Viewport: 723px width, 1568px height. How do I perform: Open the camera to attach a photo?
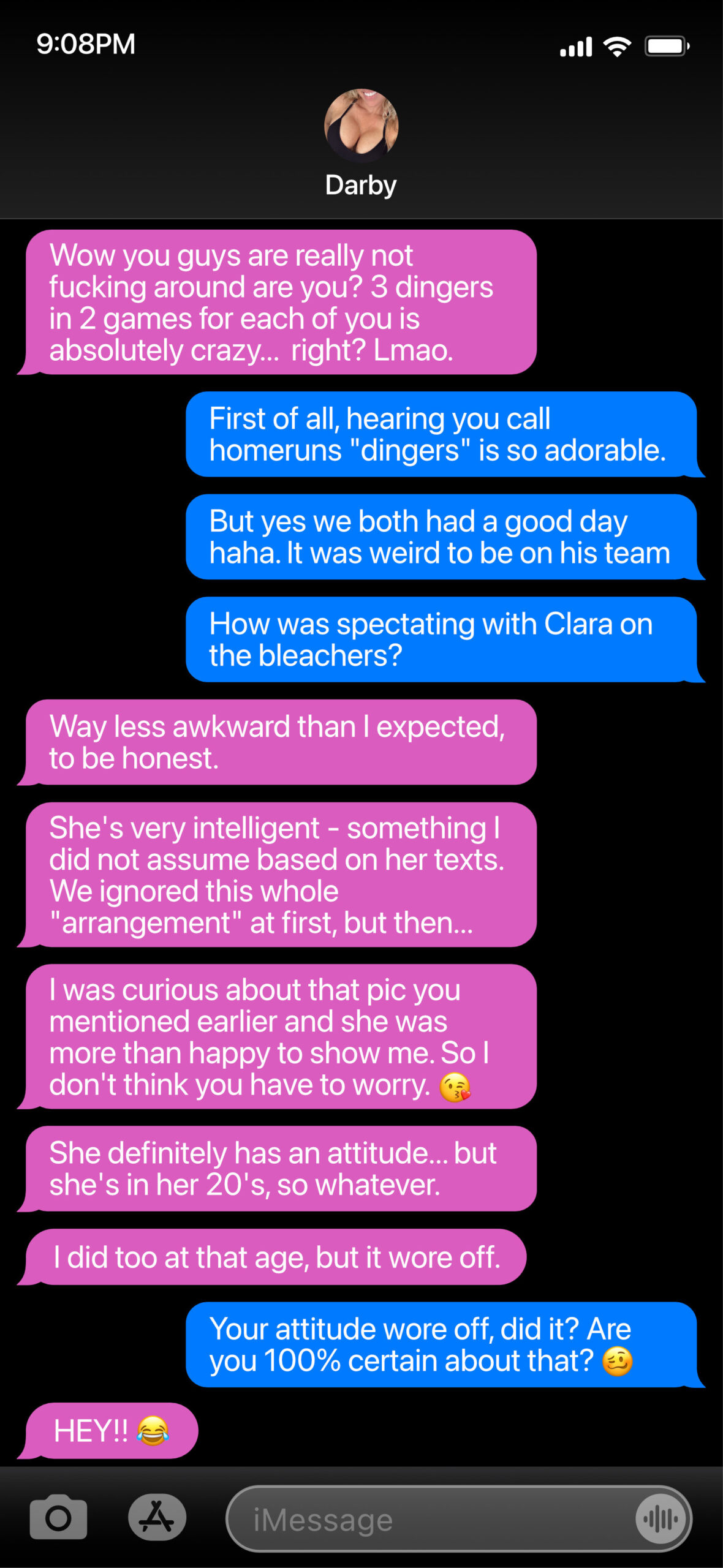tap(58, 1517)
